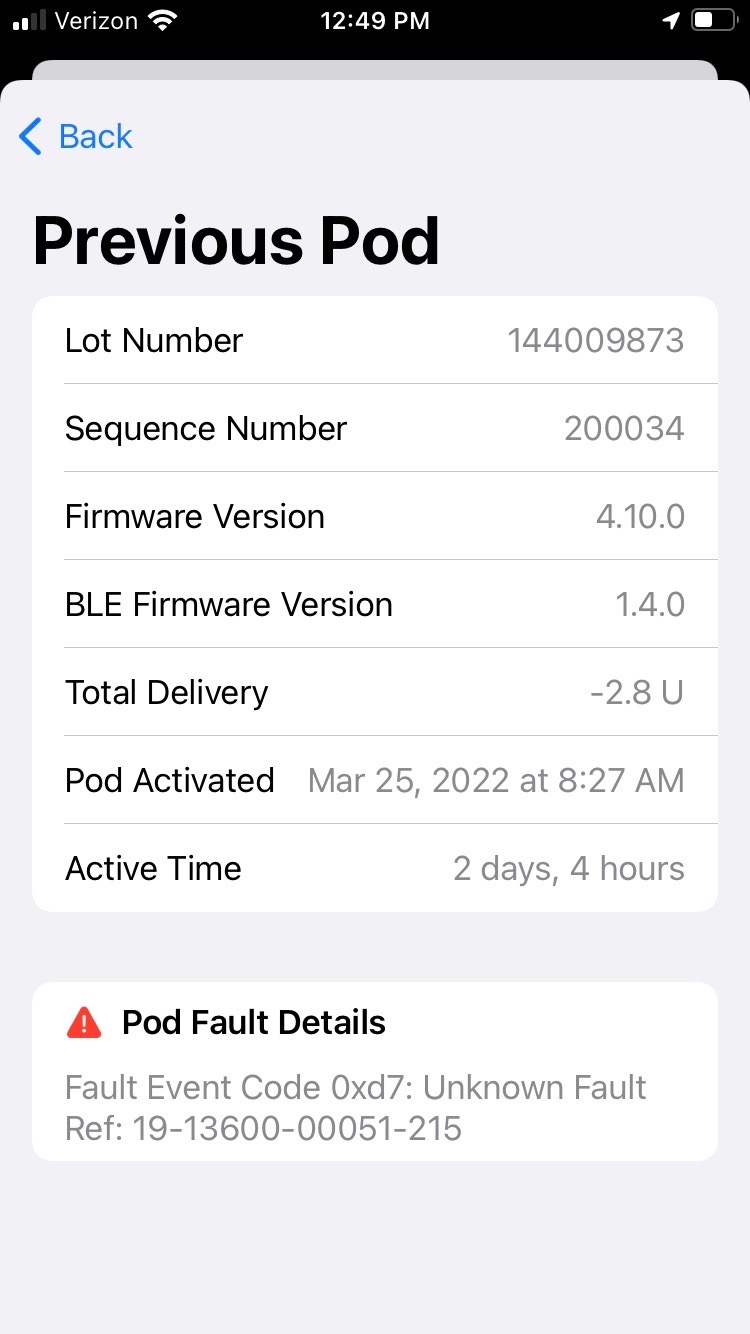Screen dimensions: 750x1334
Task: Tap the location services arrow icon
Action: (x=670, y=18)
